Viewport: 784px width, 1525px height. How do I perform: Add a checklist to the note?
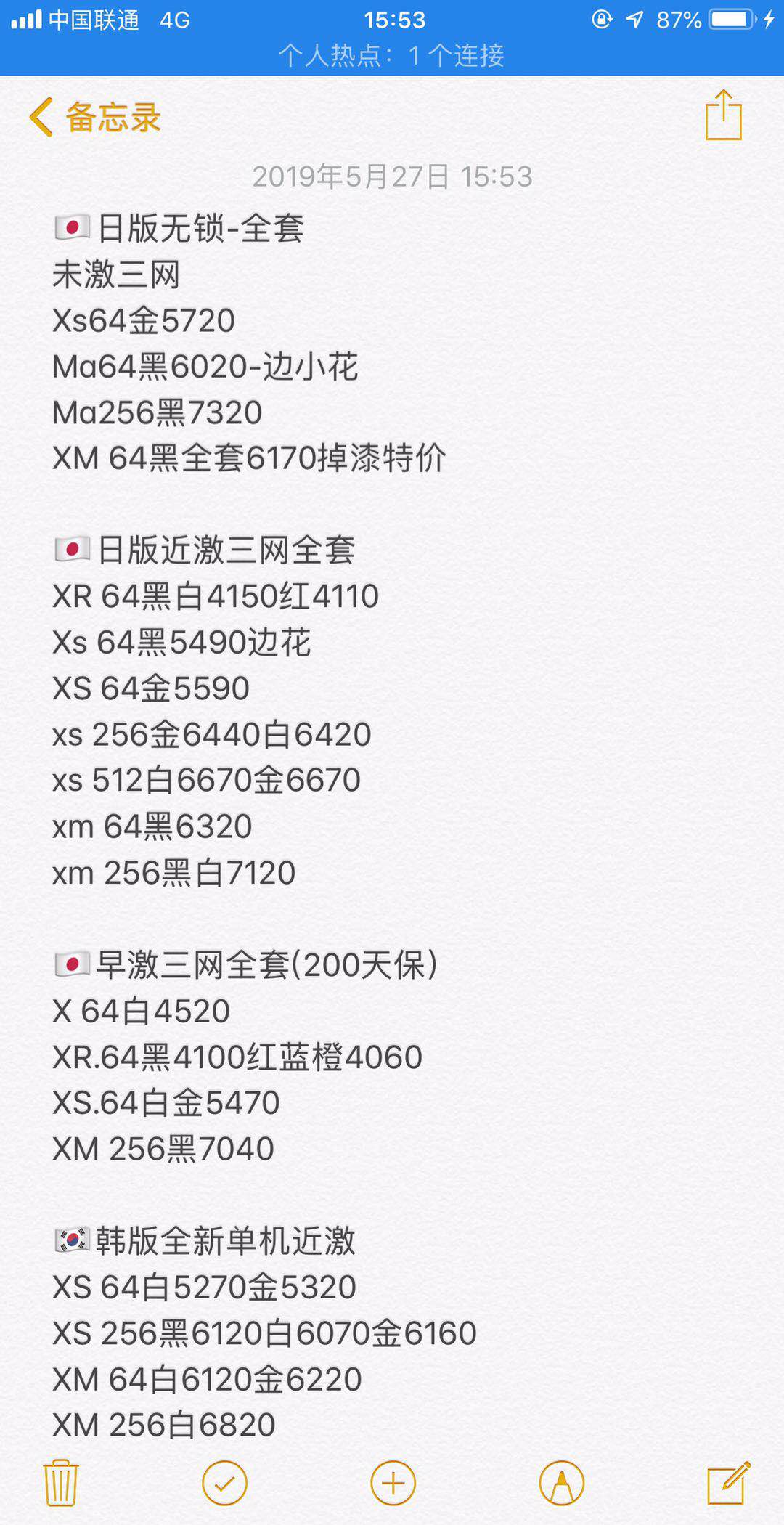click(x=224, y=1483)
